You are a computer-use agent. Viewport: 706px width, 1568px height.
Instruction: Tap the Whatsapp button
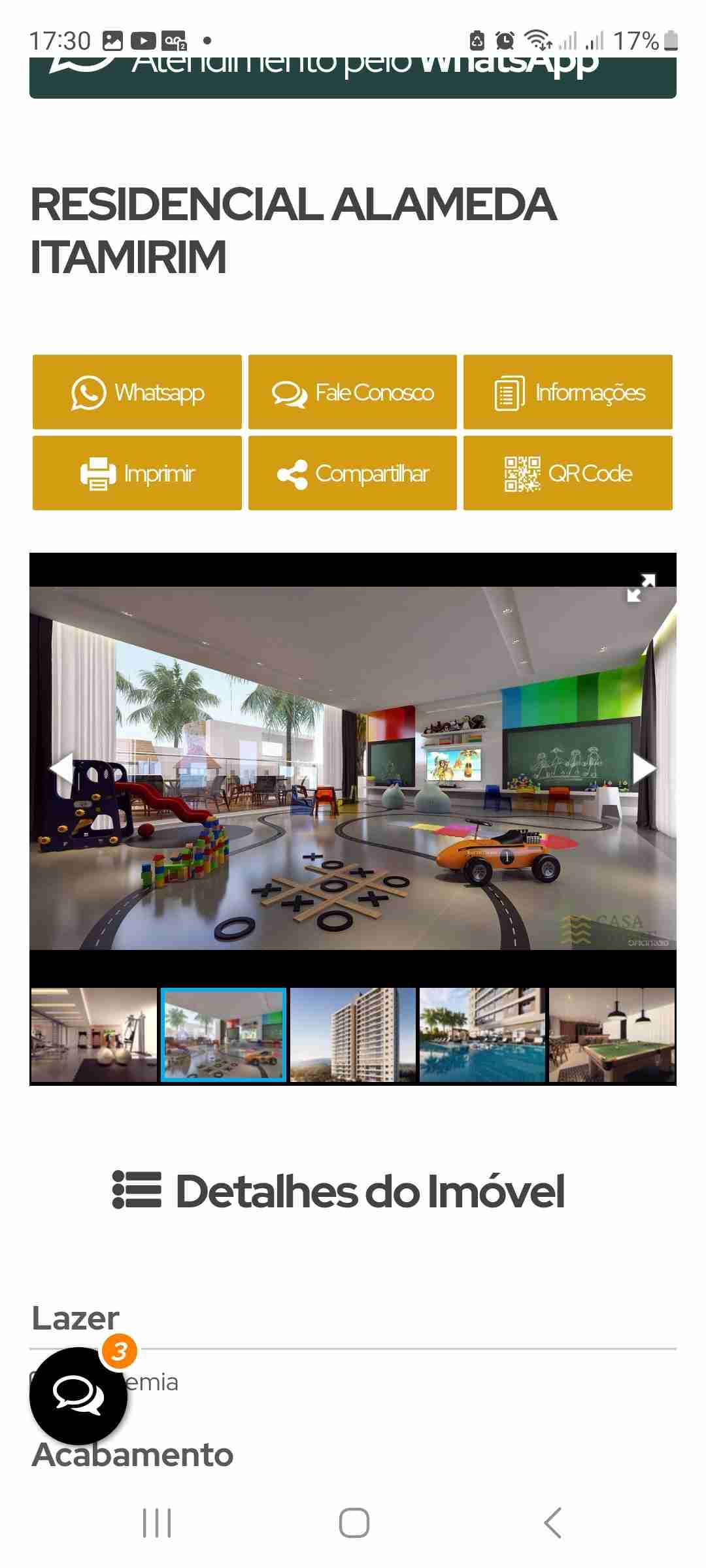137,392
